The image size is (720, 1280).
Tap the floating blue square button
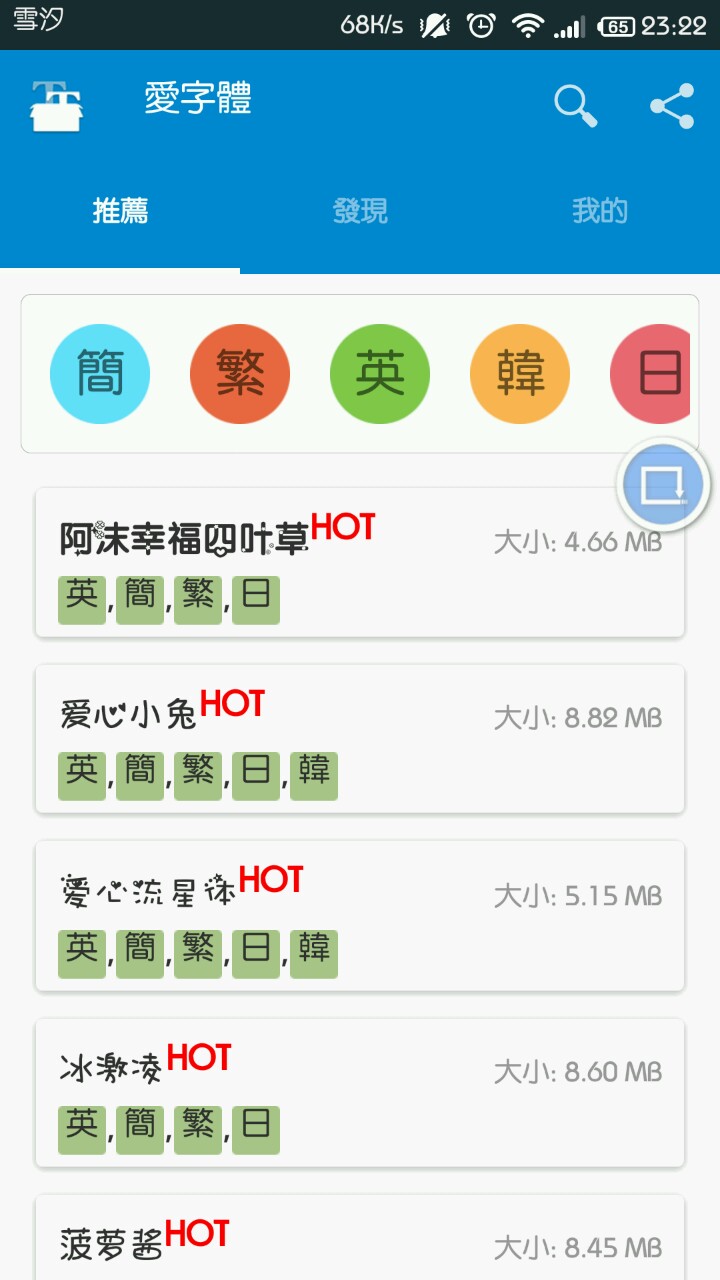click(662, 487)
